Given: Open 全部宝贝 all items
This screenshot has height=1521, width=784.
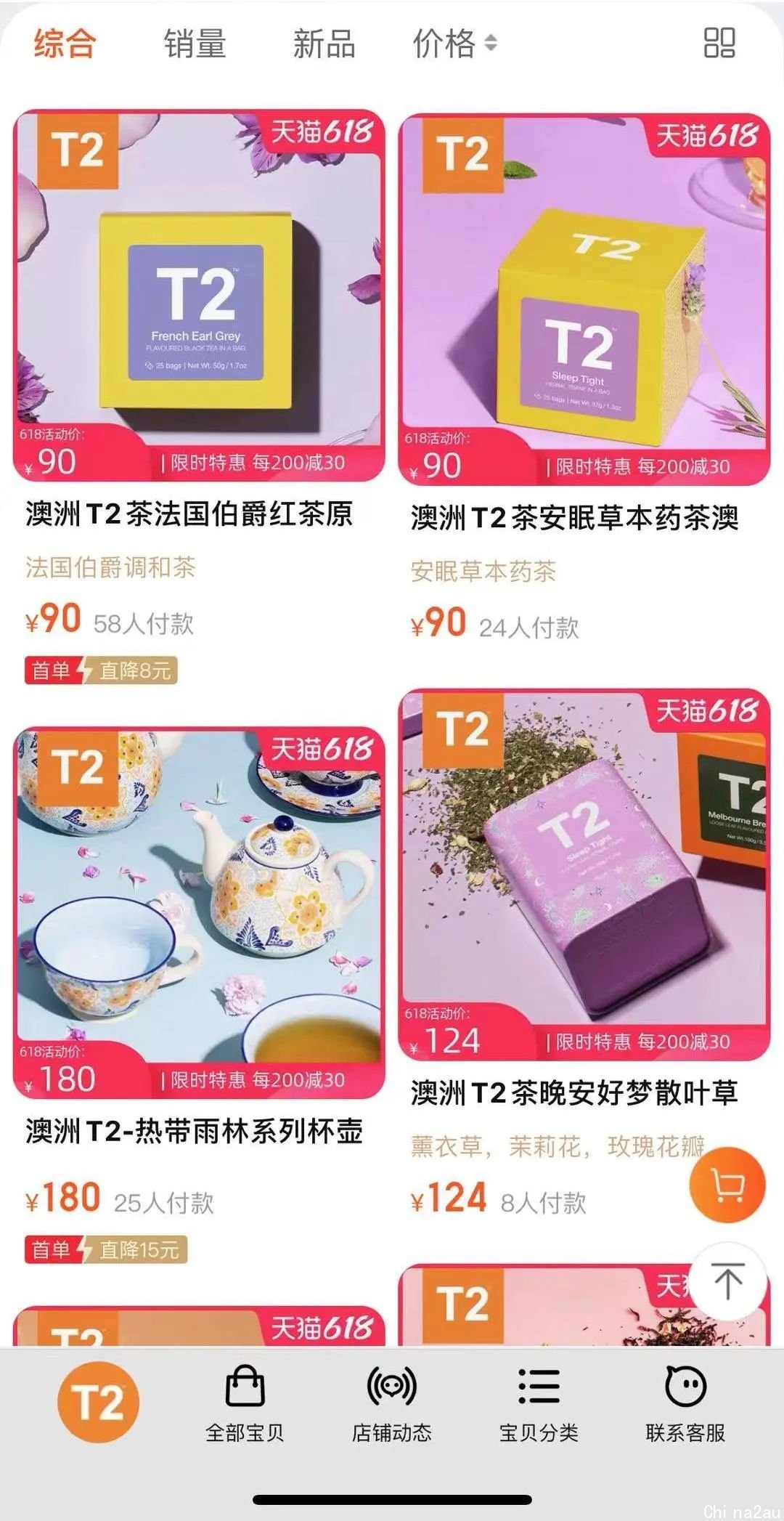Looking at the screenshot, I should (245, 1404).
